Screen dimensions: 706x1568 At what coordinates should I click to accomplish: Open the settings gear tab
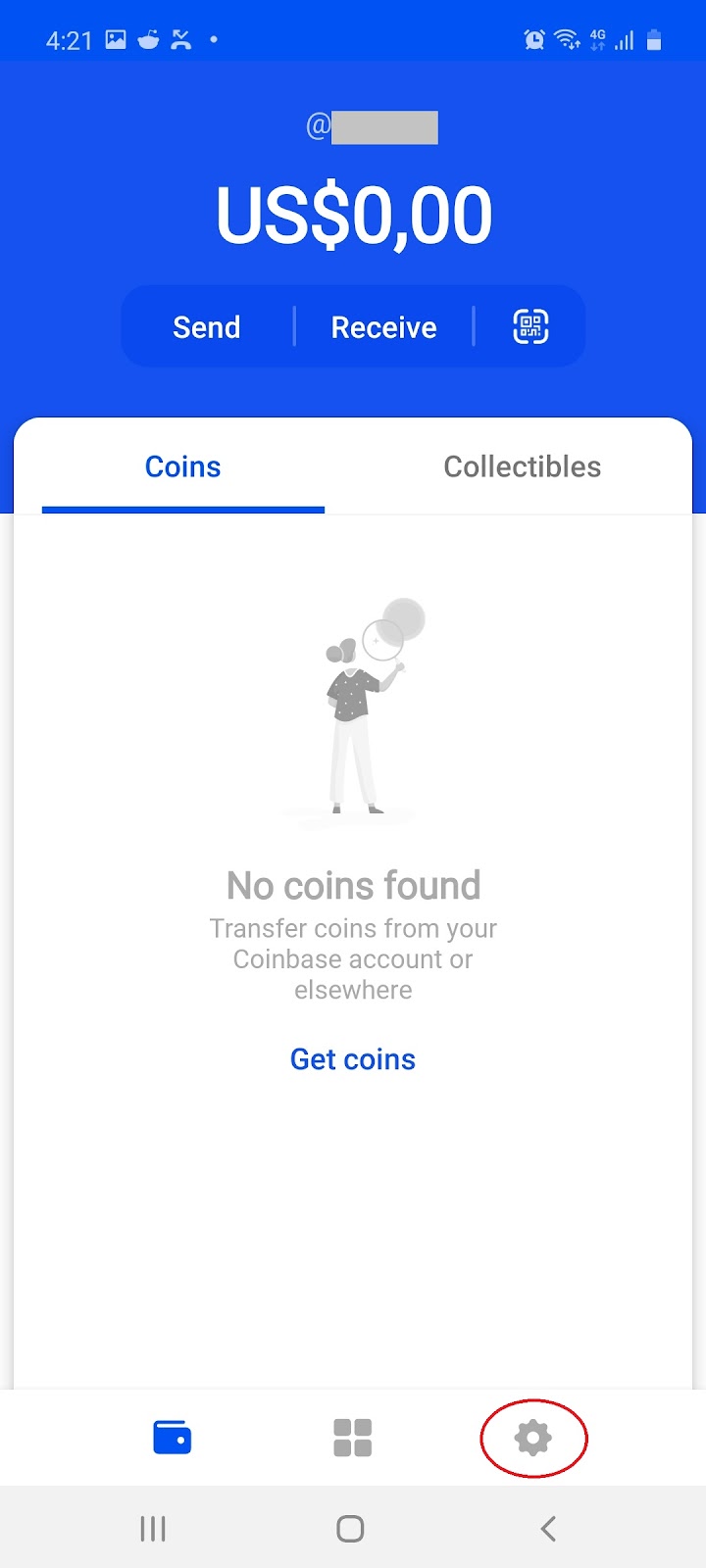pyautogui.click(x=532, y=1439)
